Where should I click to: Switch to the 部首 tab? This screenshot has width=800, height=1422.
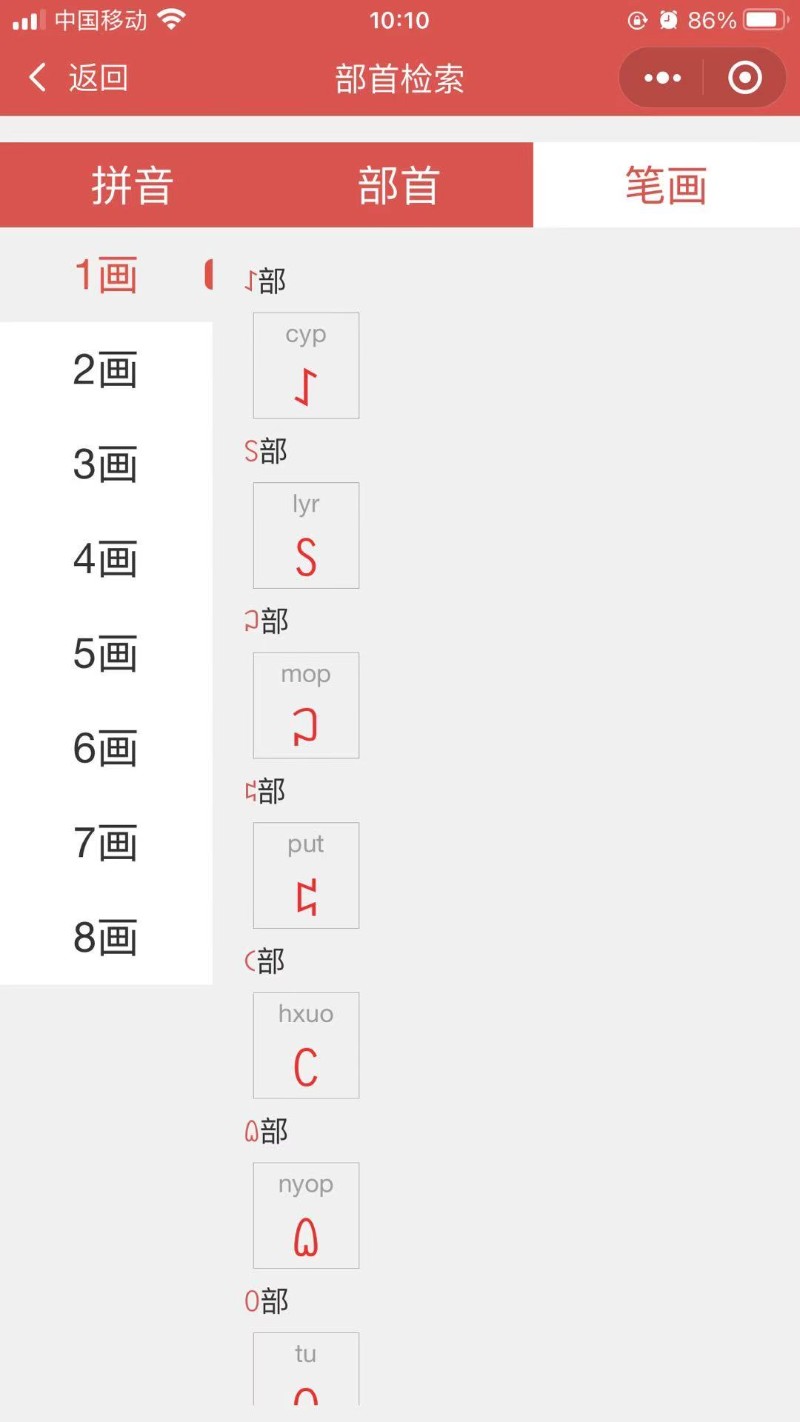pos(399,185)
